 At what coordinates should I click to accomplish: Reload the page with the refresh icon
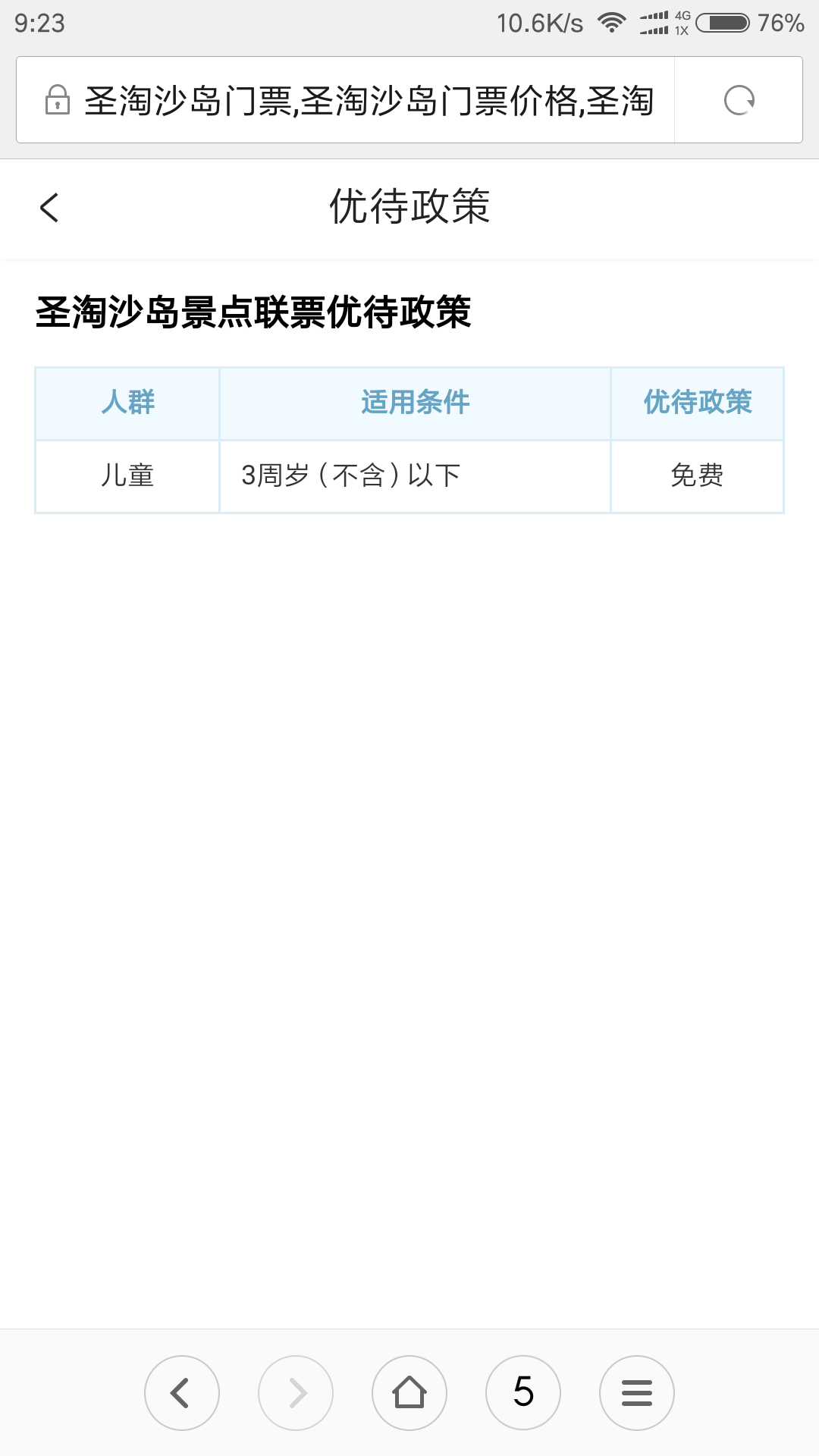pyautogui.click(x=739, y=100)
